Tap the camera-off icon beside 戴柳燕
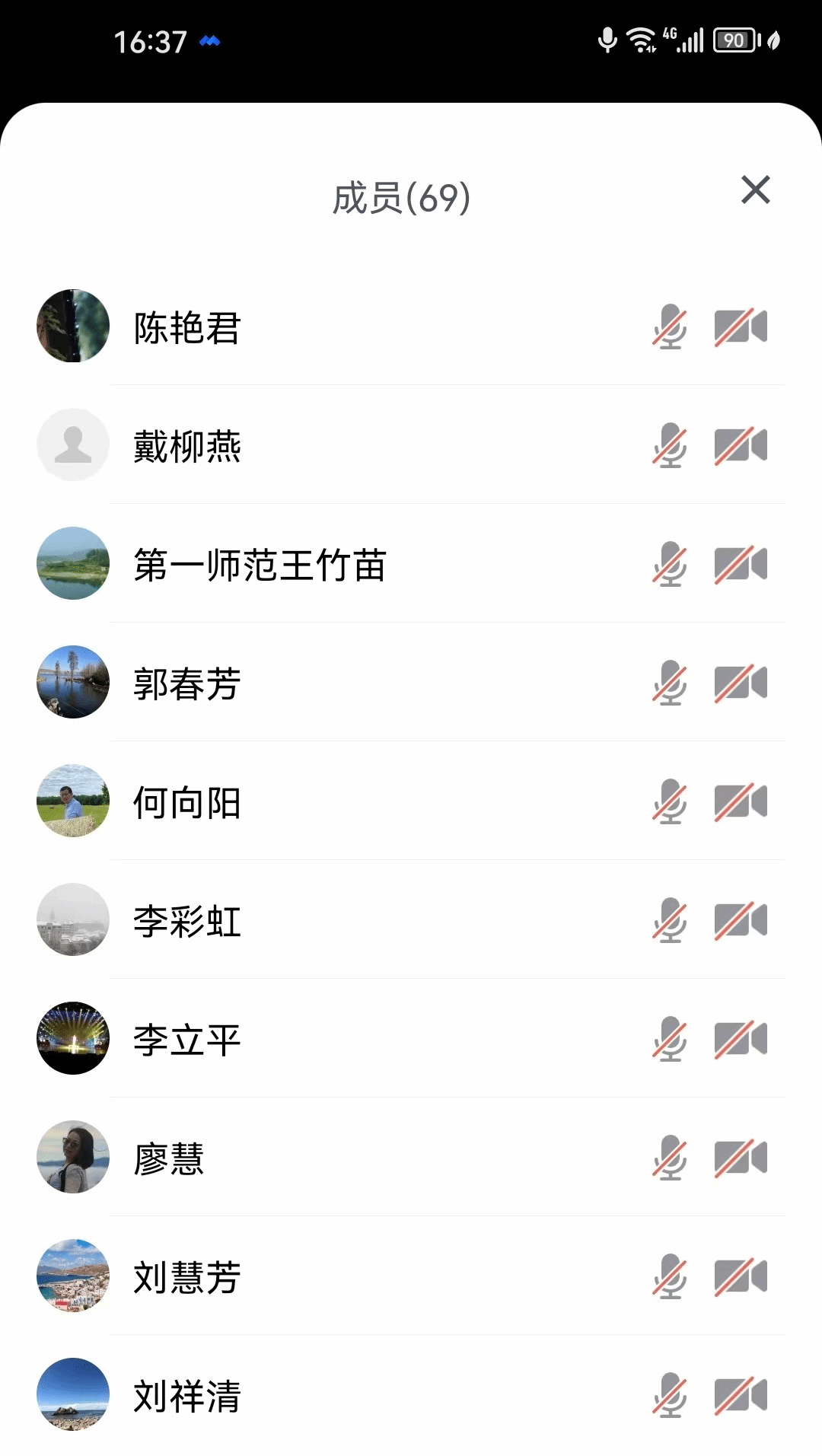Image resolution: width=822 pixels, height=1456 pixels. [741, 446]
